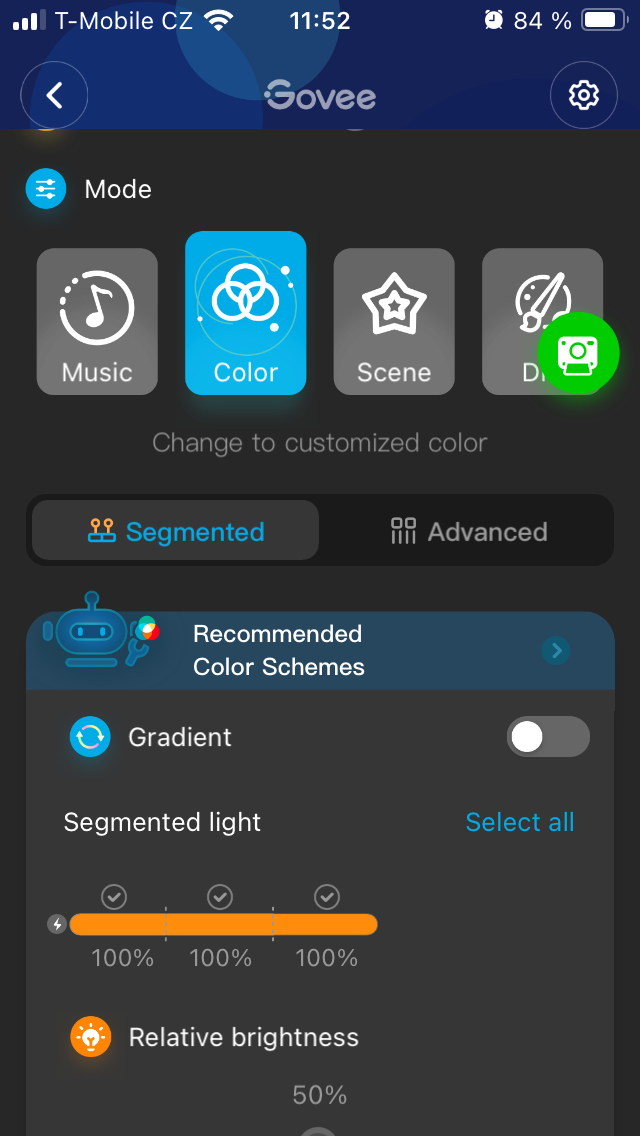Uncheck the middle light segment
Viewport: 640px width, 1136px height.
(x=220, y=897)
